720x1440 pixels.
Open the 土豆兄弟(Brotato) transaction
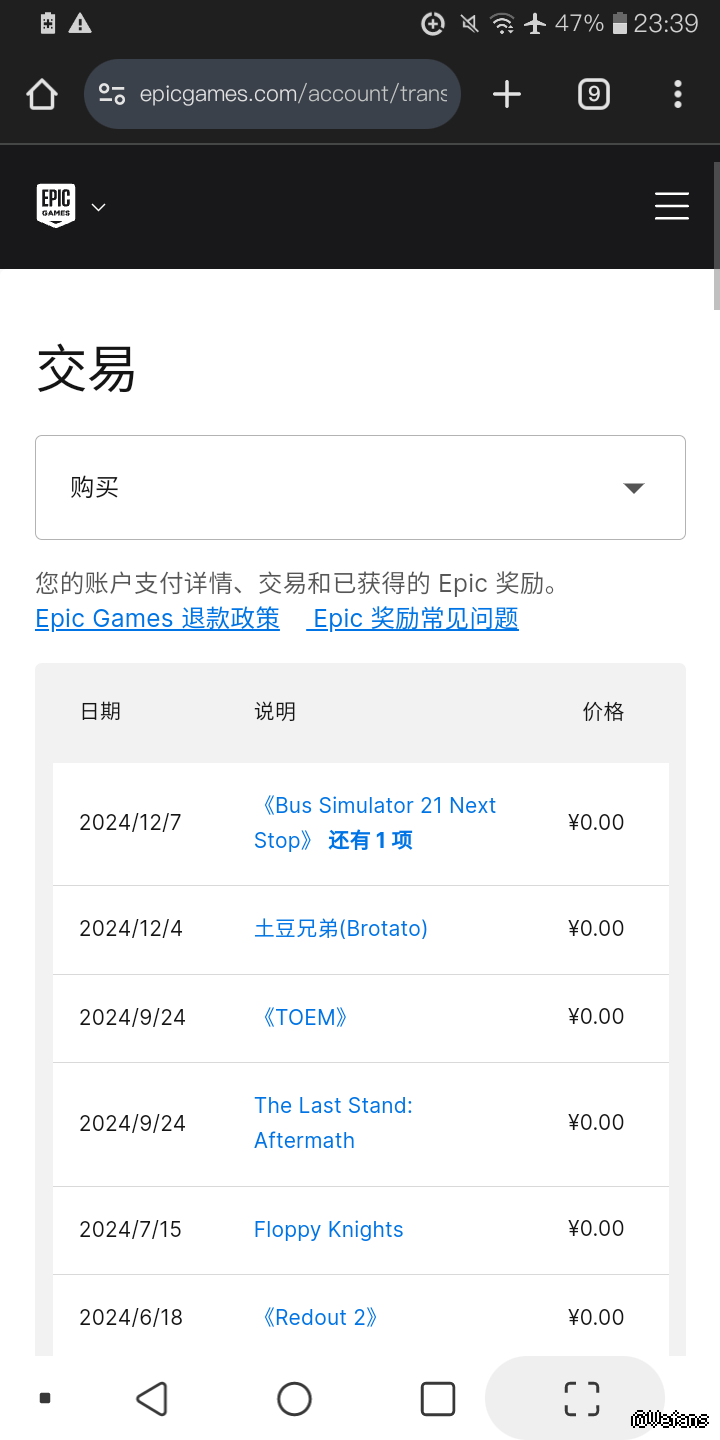(341, 928)
